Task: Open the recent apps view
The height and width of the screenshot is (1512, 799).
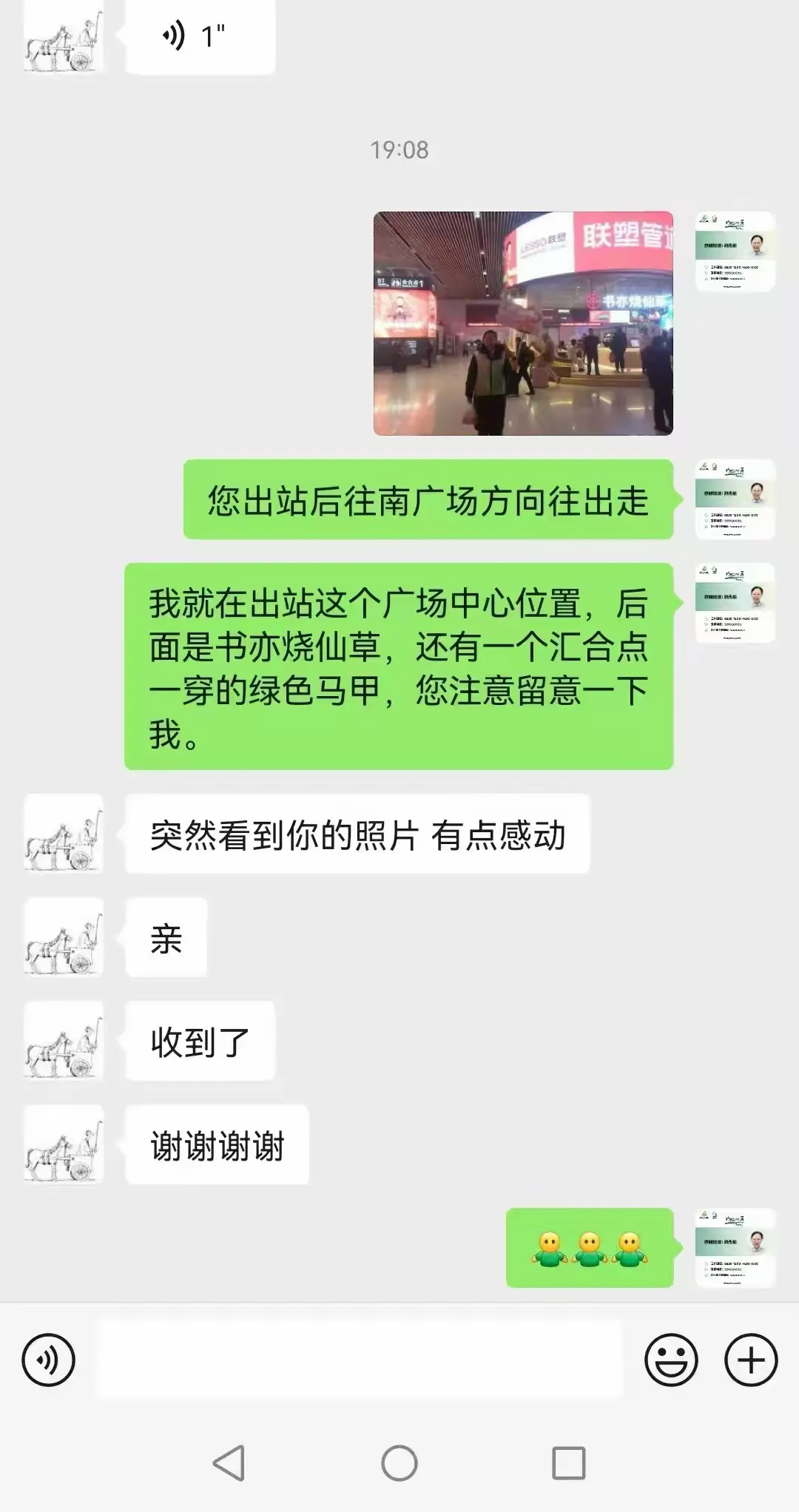Action: pyautogui.click(x=569, y=1463)
